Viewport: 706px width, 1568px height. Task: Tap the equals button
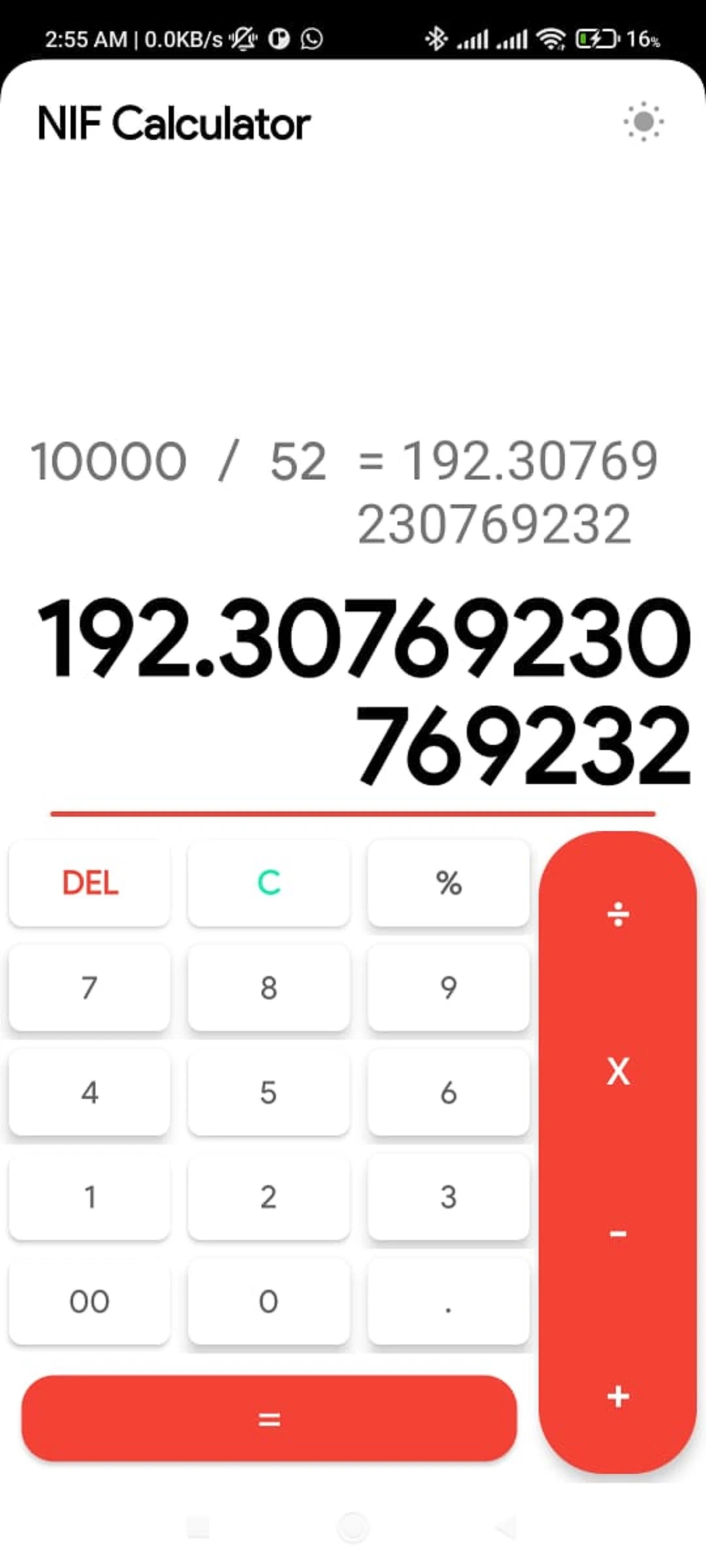pos(269,1418)
